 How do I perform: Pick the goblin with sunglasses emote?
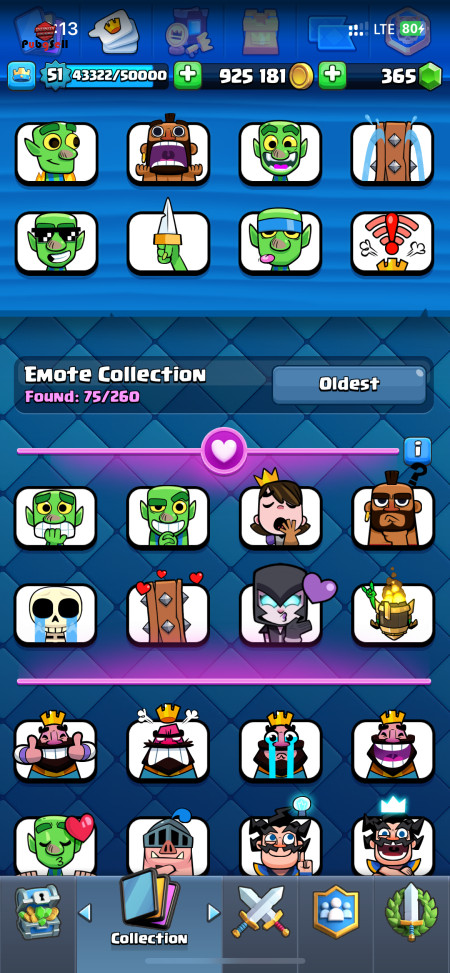click(x=56, y=243)
